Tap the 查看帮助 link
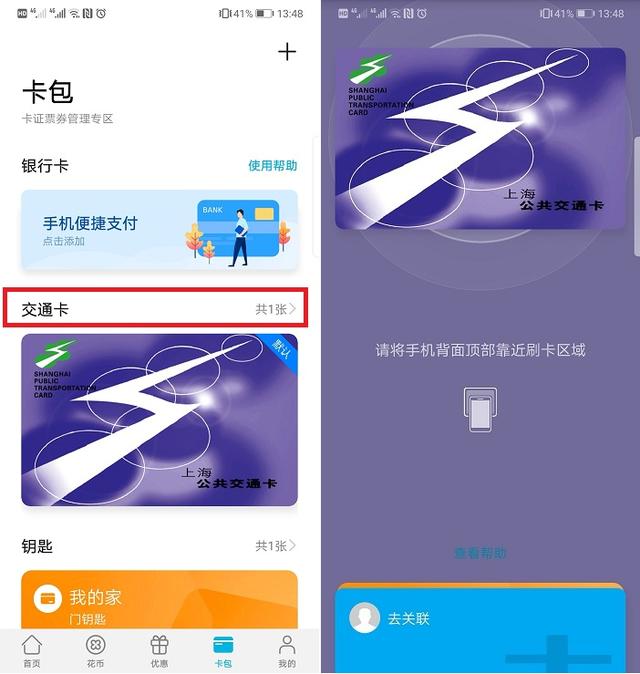Image resolution: width=640 pixels, height=674 pixels. point(480,553)
